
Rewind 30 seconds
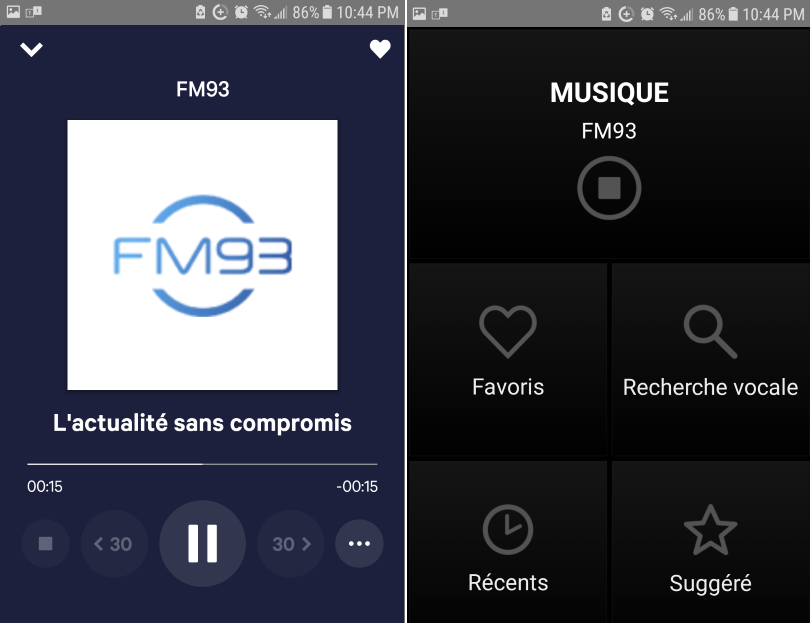click(114, 544)
